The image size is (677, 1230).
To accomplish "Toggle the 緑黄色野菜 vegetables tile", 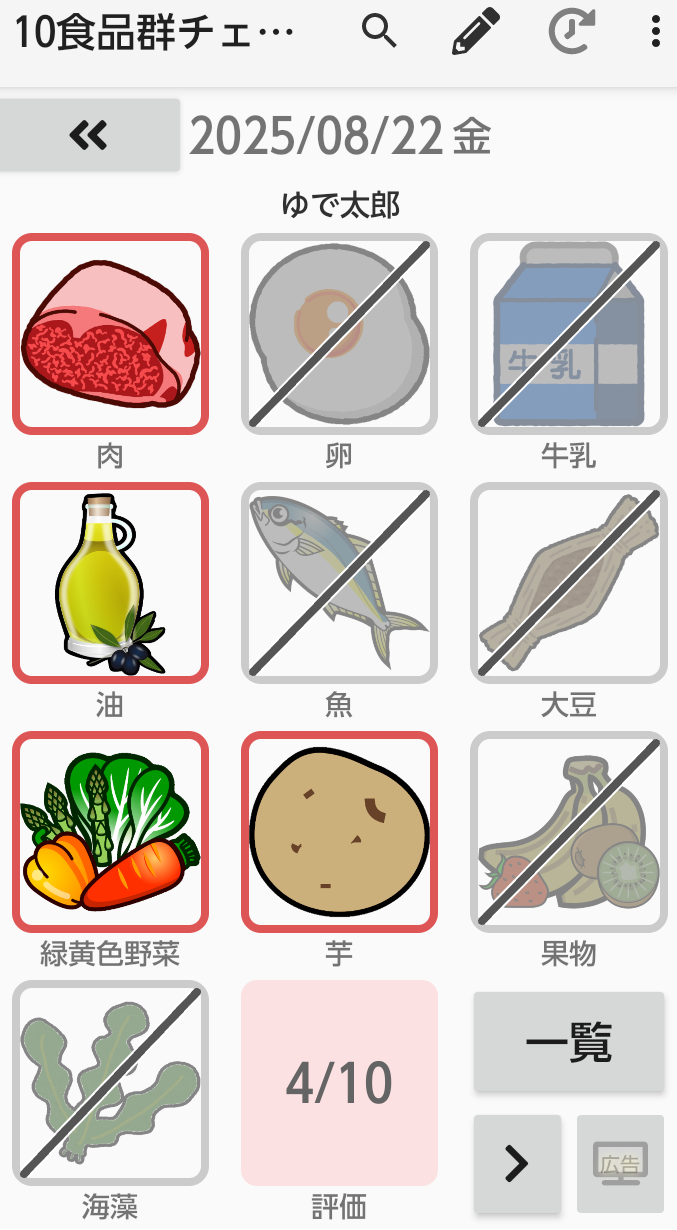I will (x=110, y=832).
